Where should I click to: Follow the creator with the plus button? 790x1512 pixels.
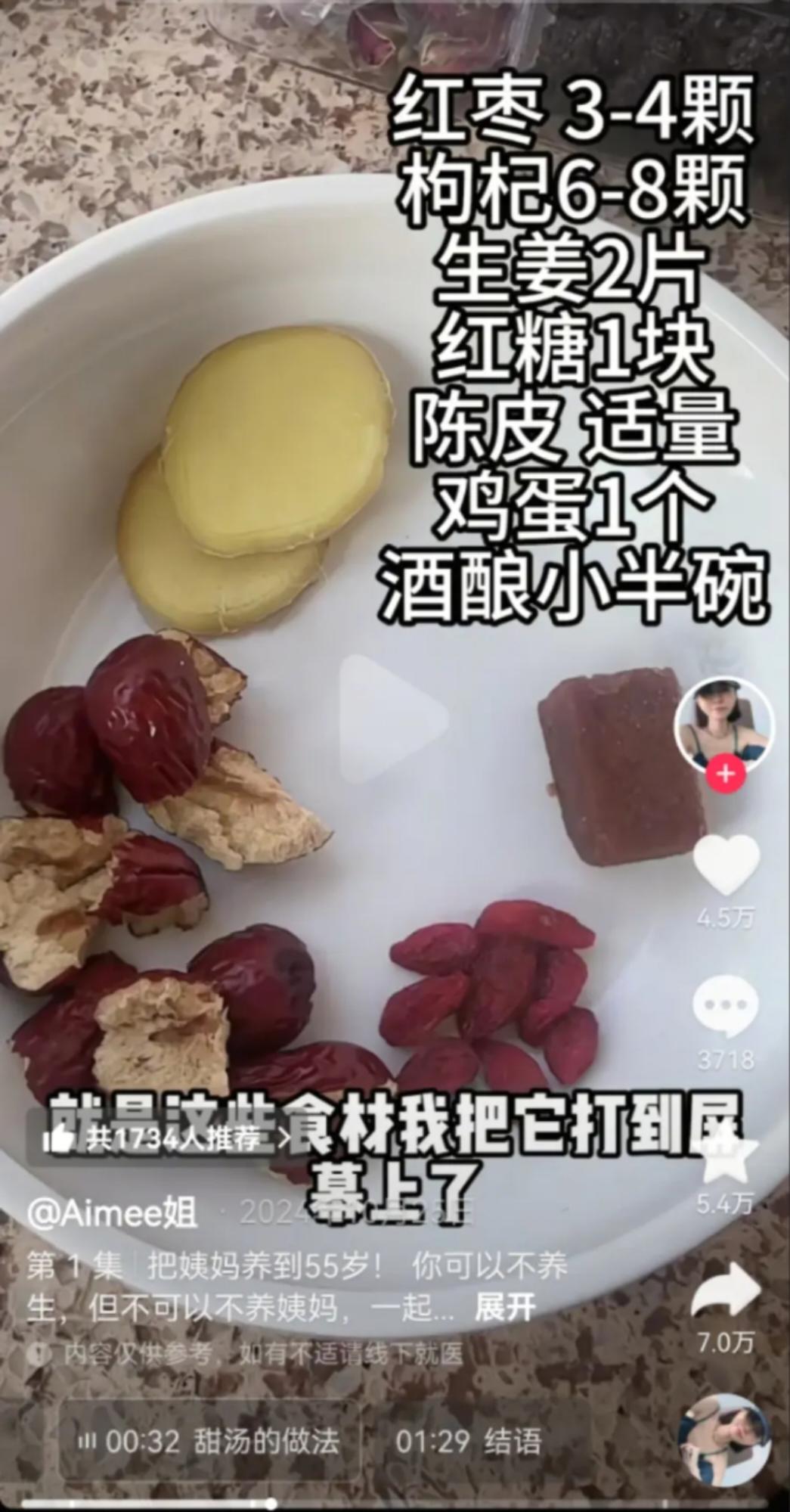pyautogui.click(x=726, y=774)
